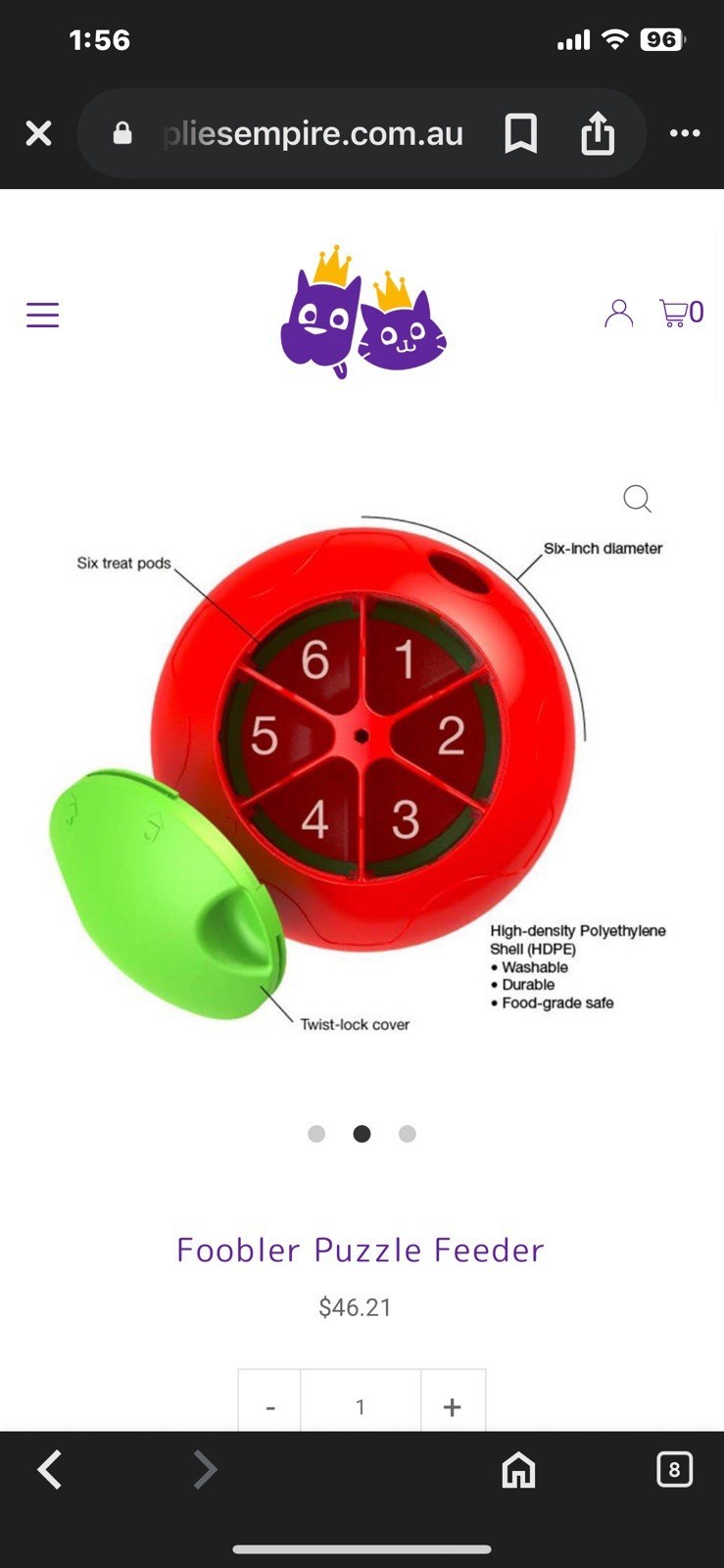
Task: Open the browser overflow menu
Action: [684, 133]
